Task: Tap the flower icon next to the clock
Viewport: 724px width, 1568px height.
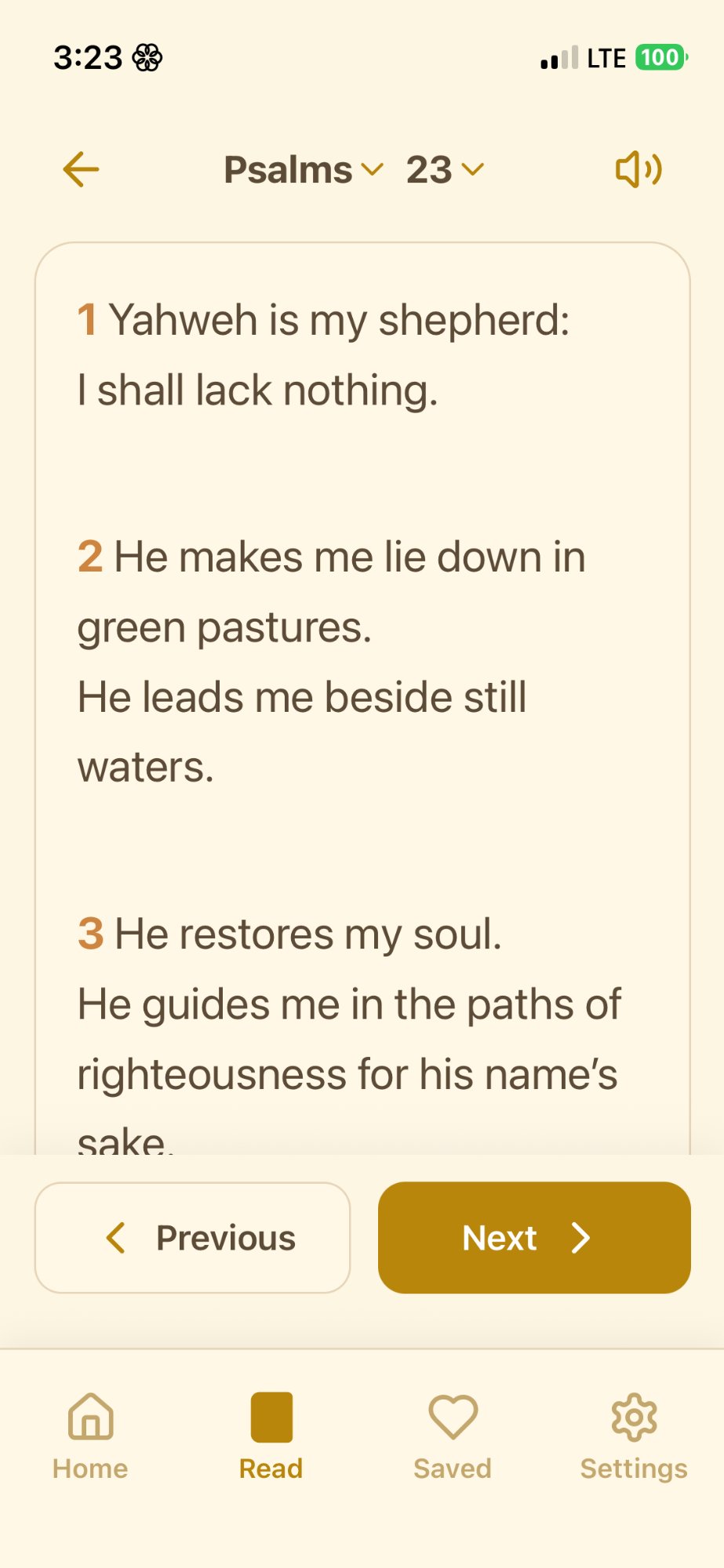Action: [147, 57]
